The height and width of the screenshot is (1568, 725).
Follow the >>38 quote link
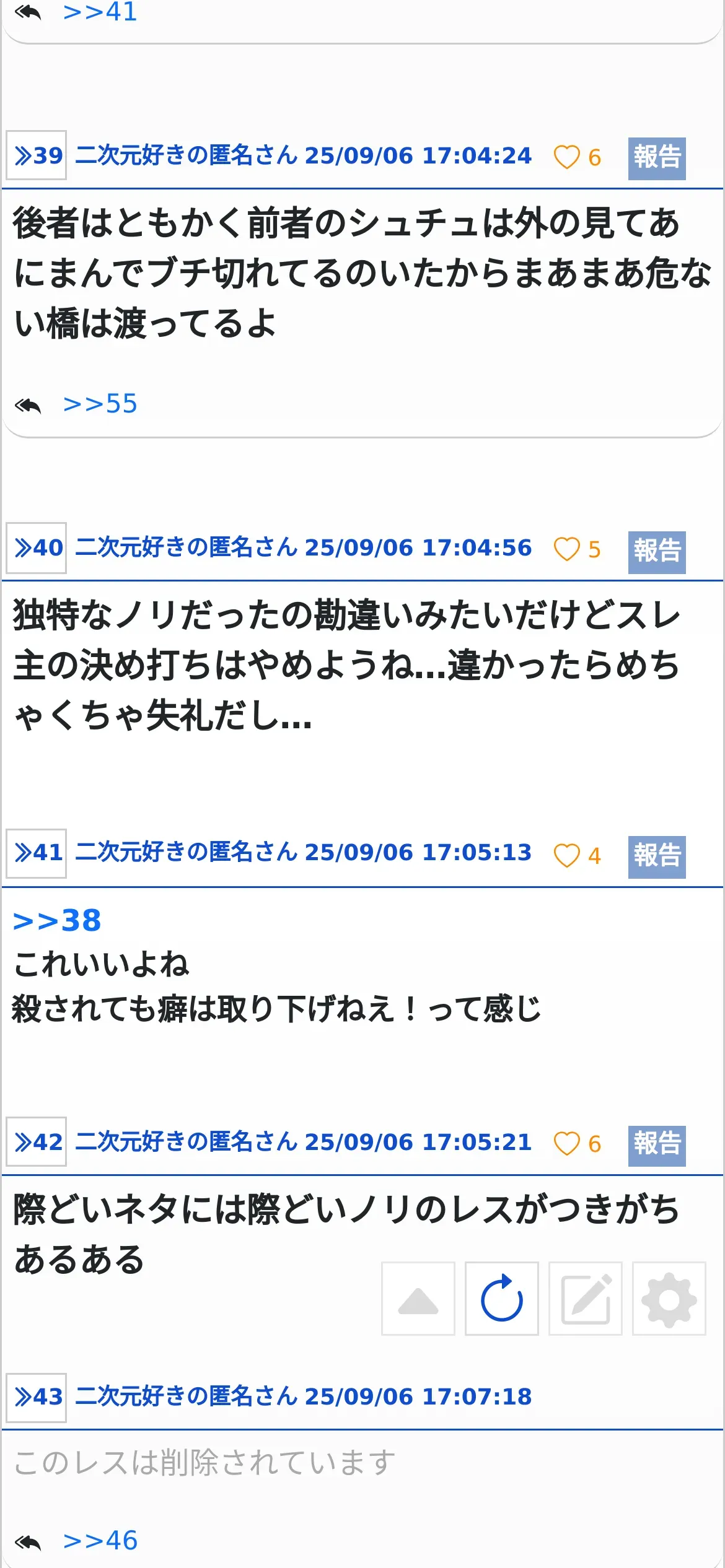tap(57, 921)
